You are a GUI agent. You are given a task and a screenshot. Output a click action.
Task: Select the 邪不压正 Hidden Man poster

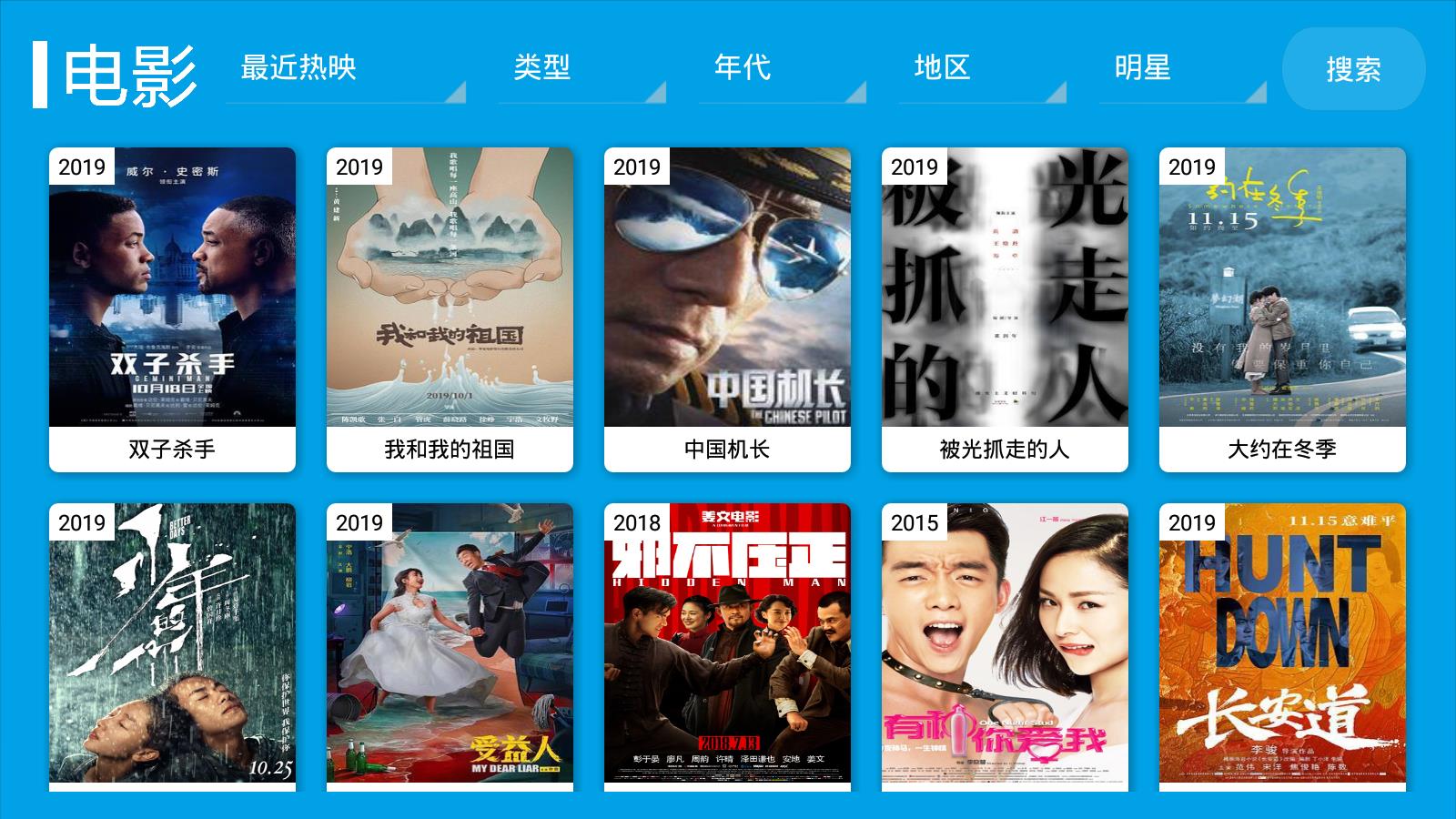[x=727, y=646]
